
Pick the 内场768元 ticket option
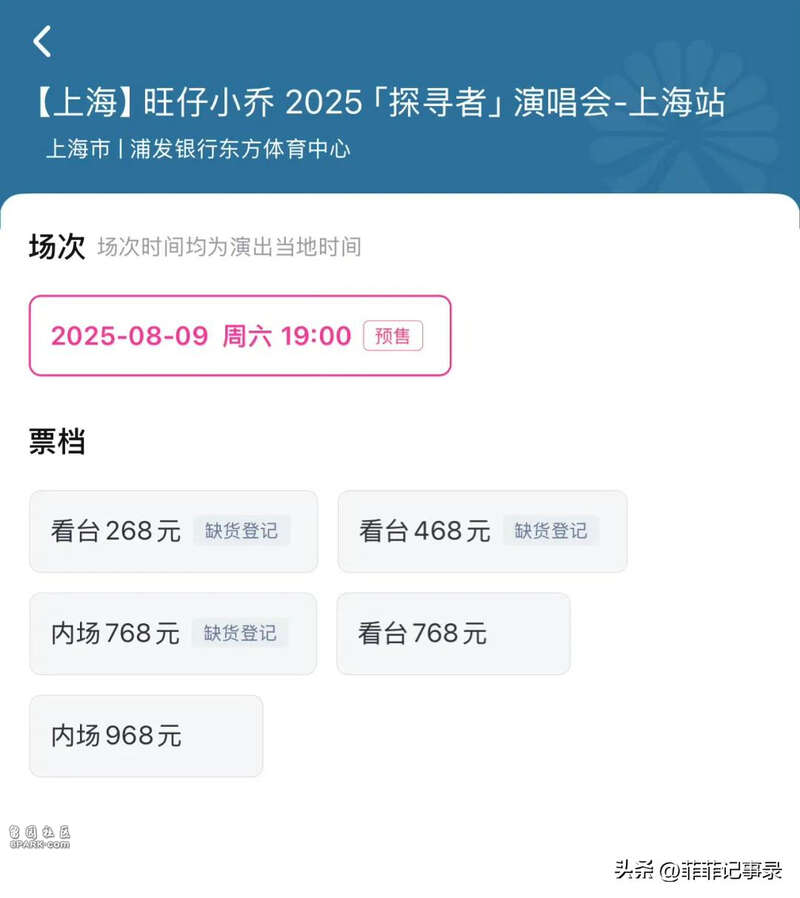click(172, 633)
